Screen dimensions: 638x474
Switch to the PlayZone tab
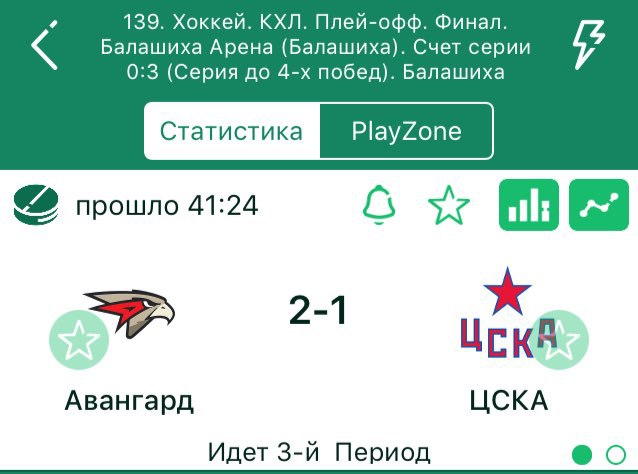point(406,132)
